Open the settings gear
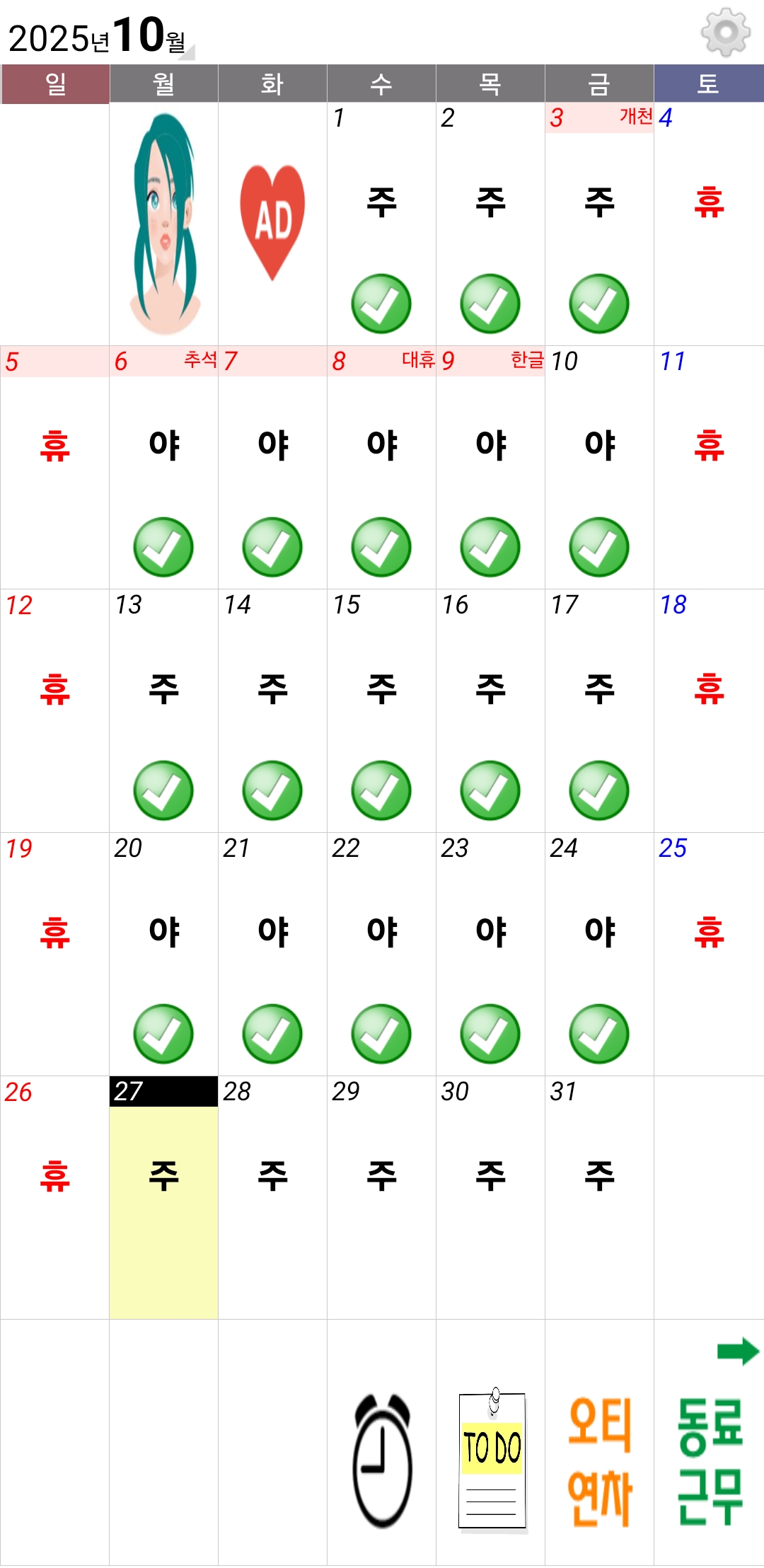764x1568 pixels. point(725,33)
